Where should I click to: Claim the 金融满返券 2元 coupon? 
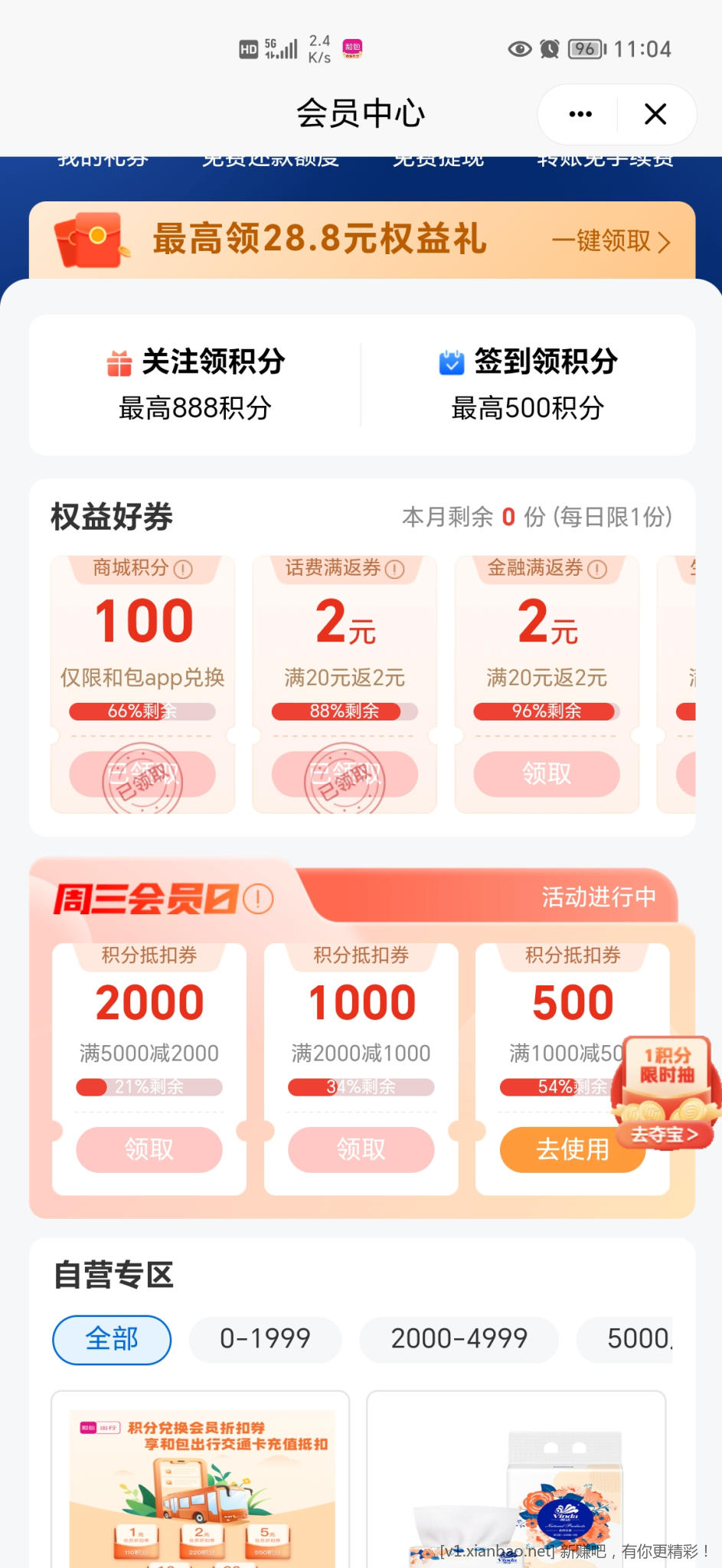point(546,773)
